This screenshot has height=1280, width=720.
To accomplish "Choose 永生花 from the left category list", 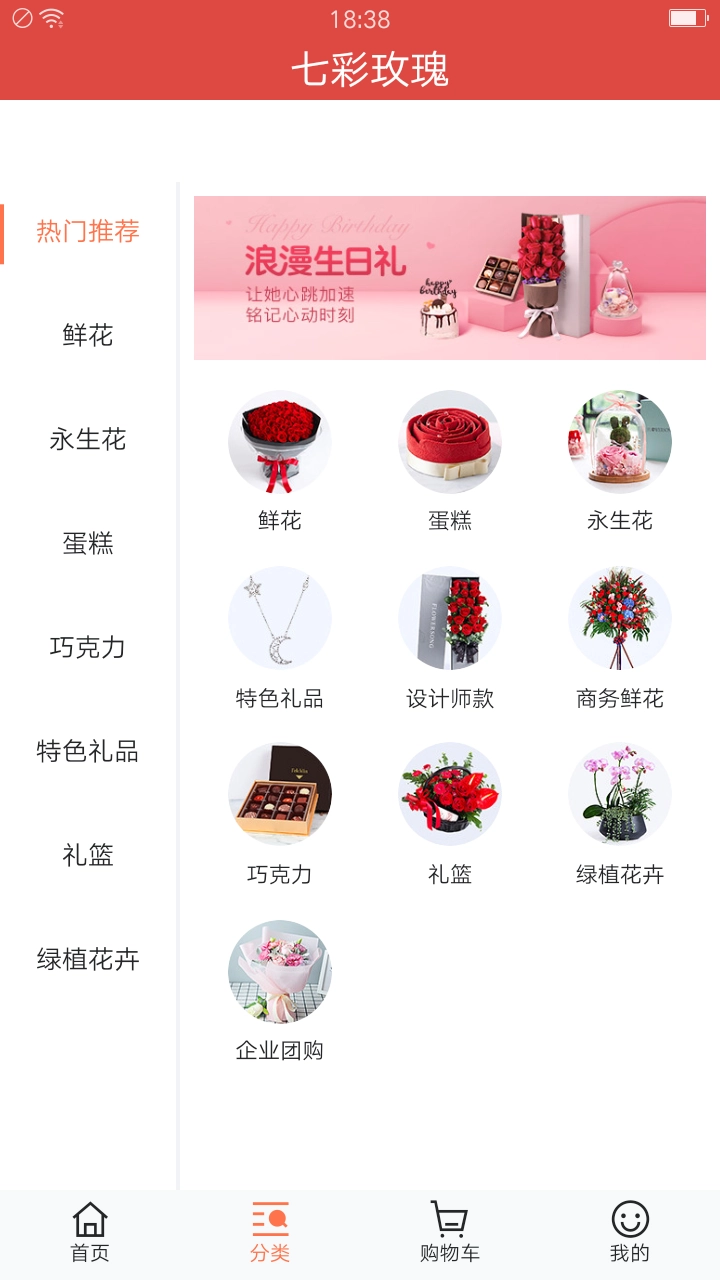I will (x=88, y=439).
